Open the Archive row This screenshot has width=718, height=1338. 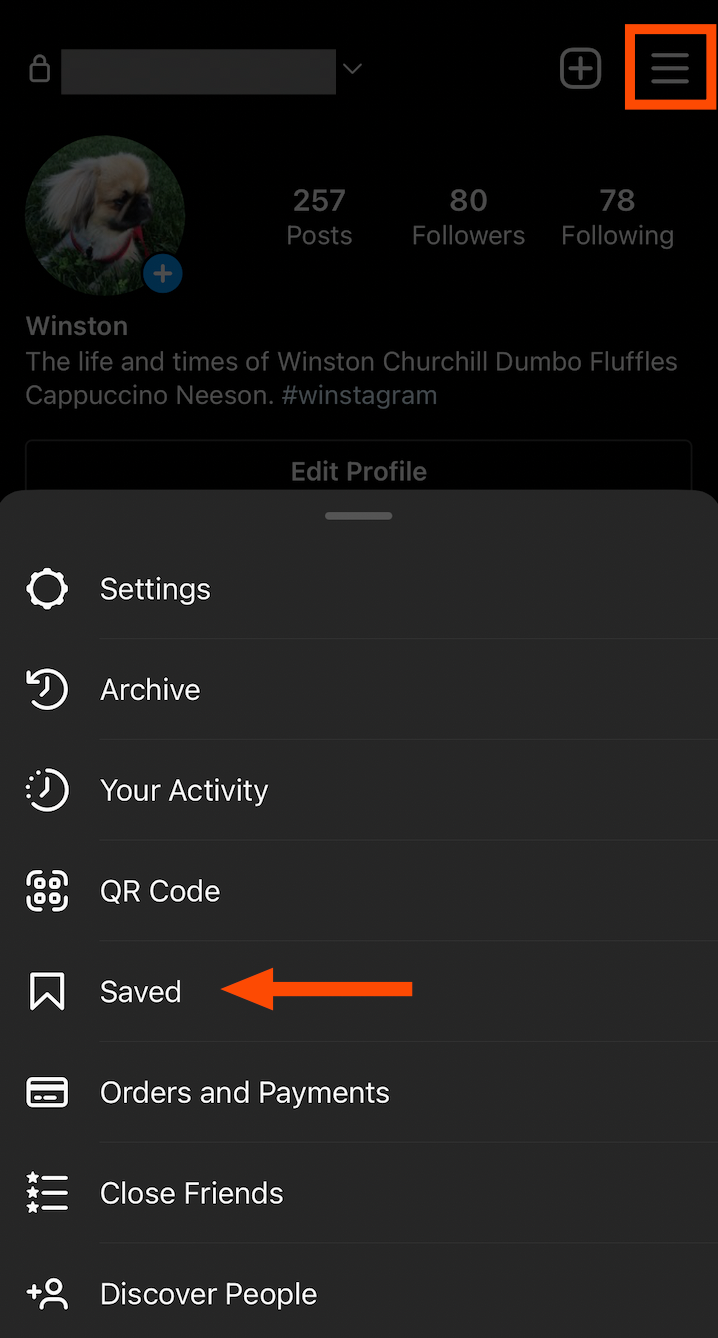click(150, 690)
